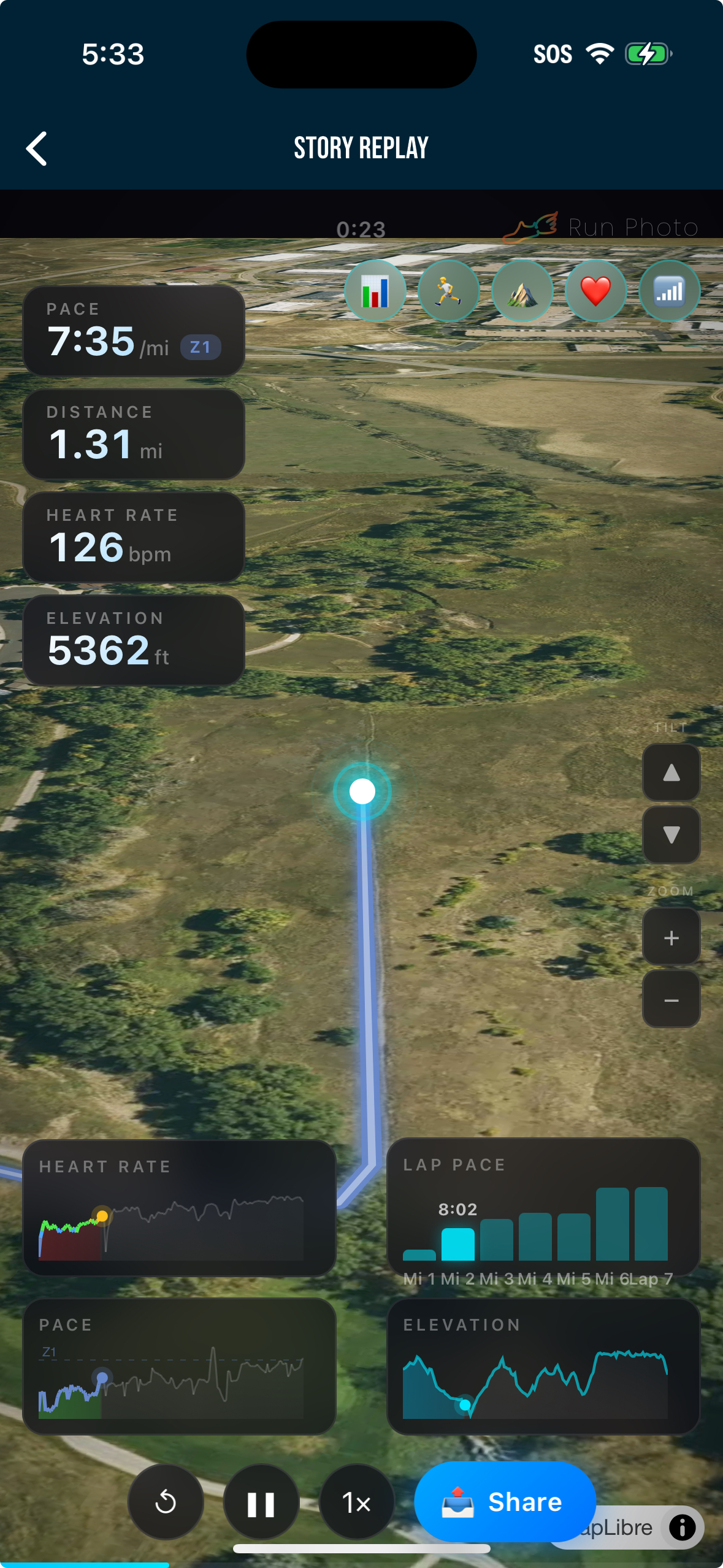723x1568 pixels.
Task: Click the signal bars overlay icon
Action: [669, 291]
